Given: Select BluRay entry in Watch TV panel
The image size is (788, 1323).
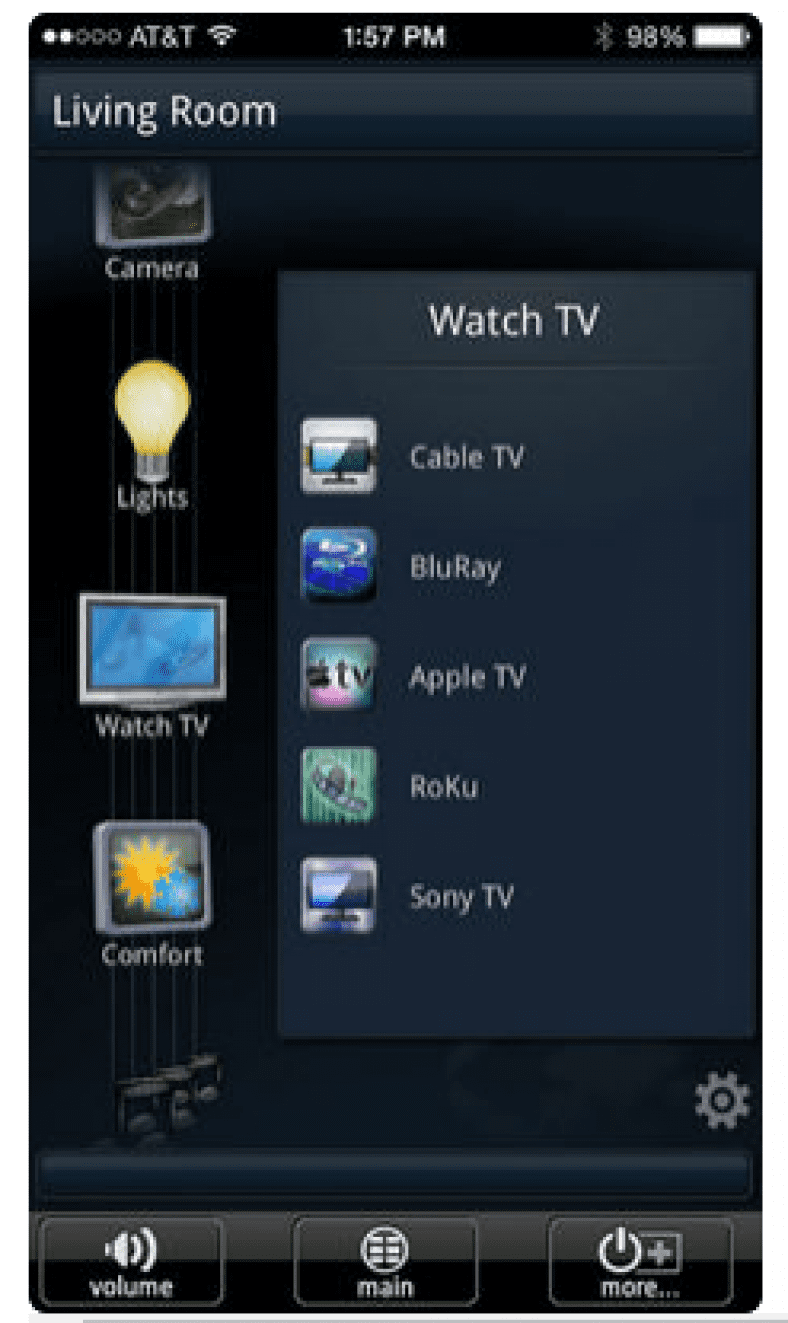Looking at the screenshot, I should pos(455,567).
